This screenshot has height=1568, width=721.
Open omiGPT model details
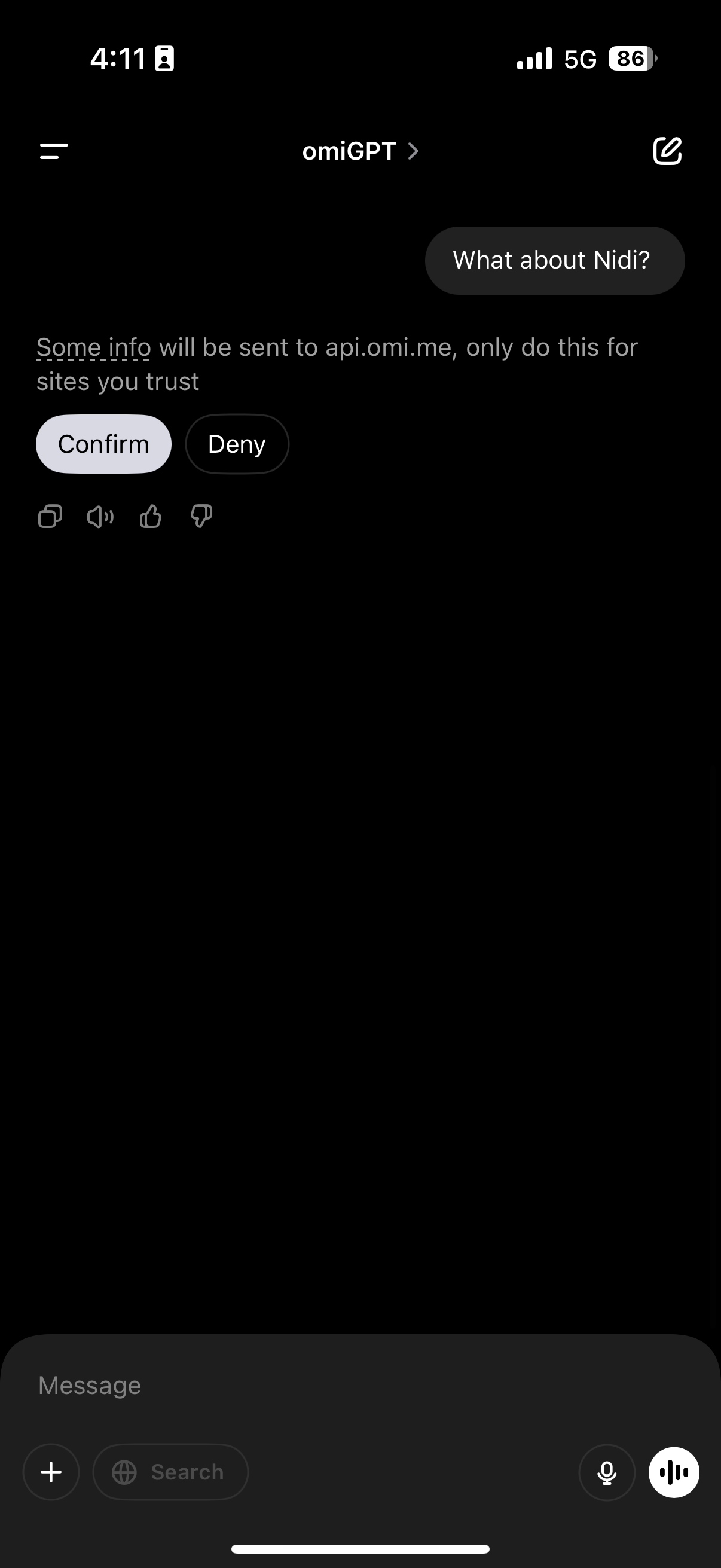[x=361, y=151]
